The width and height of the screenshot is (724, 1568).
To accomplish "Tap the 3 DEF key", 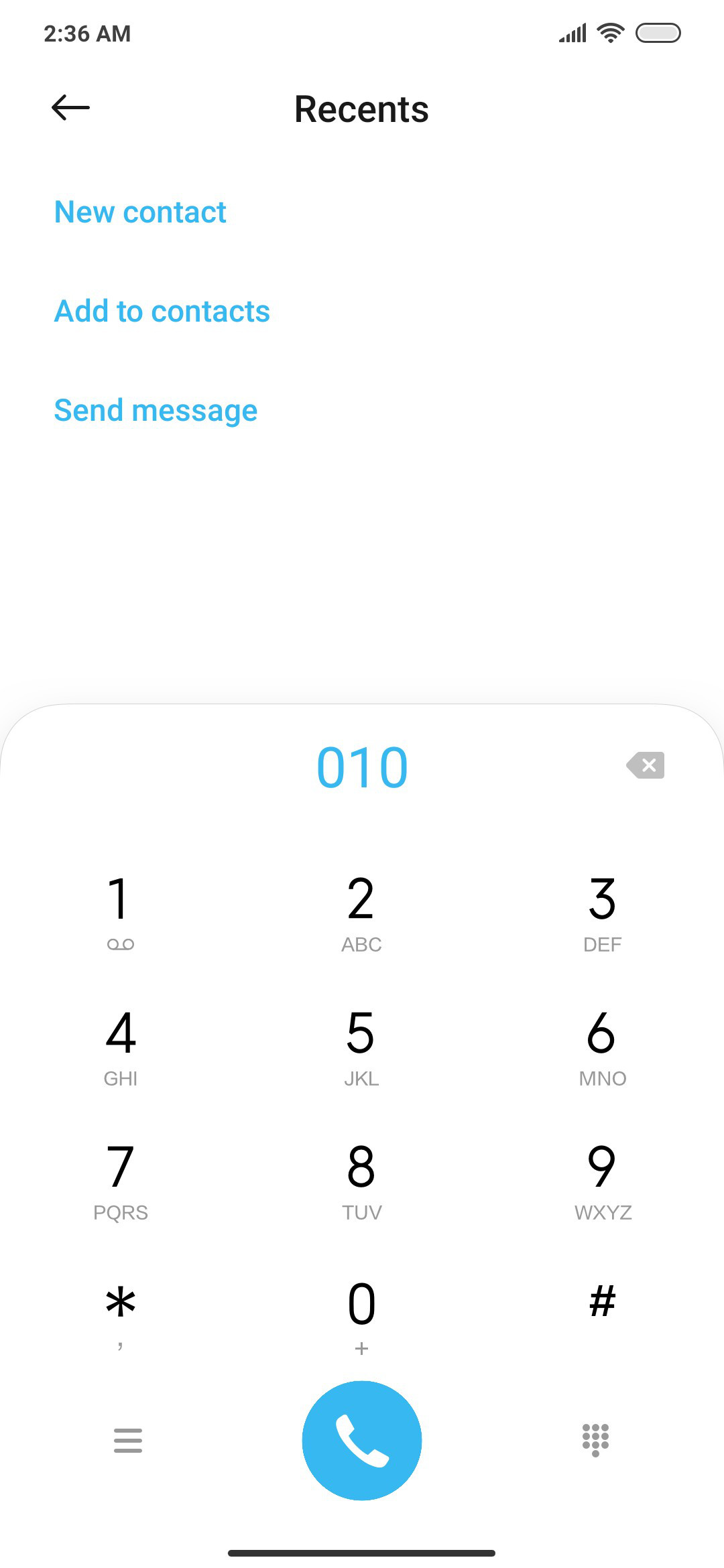I will click(x=602, y=913).
